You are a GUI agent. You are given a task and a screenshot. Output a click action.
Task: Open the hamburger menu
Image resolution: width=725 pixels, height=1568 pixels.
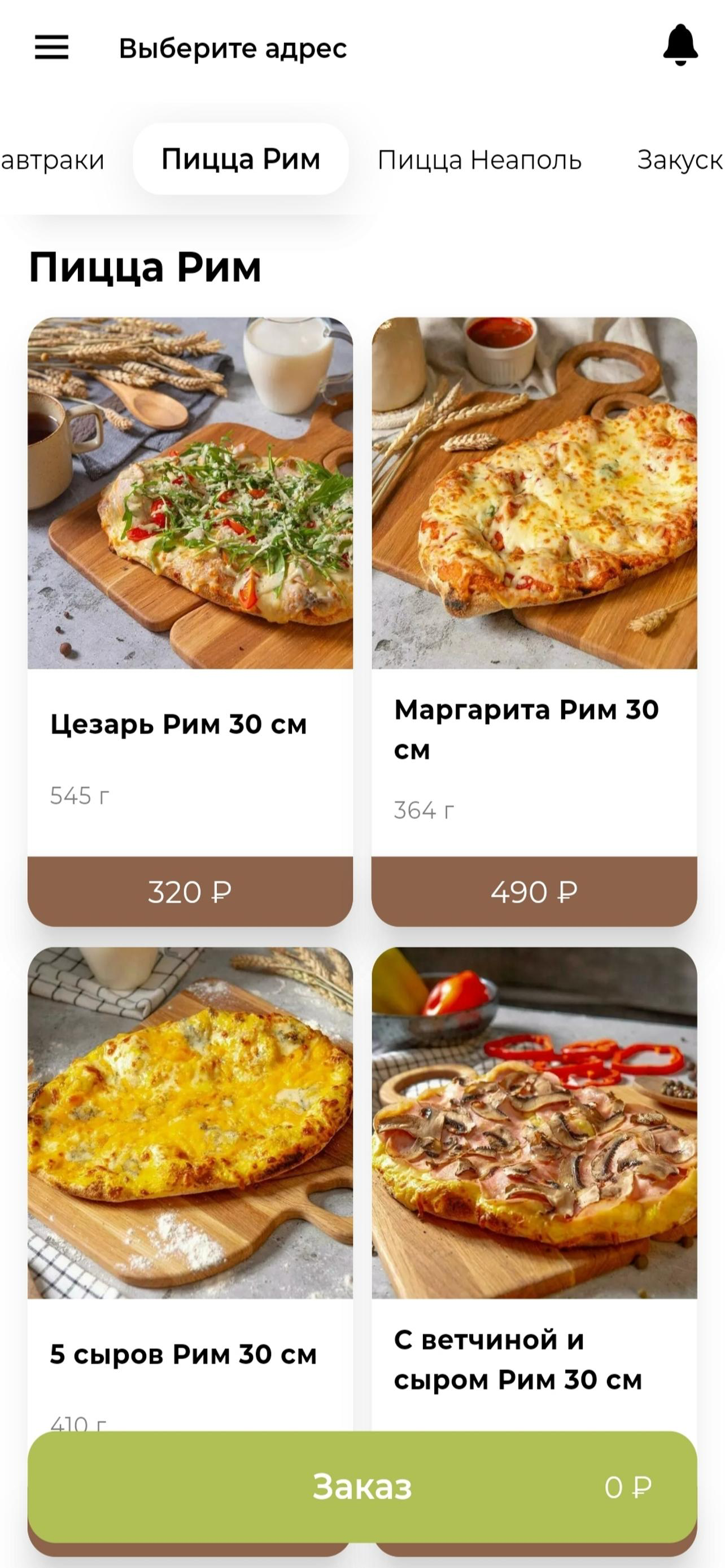[52, 47]
